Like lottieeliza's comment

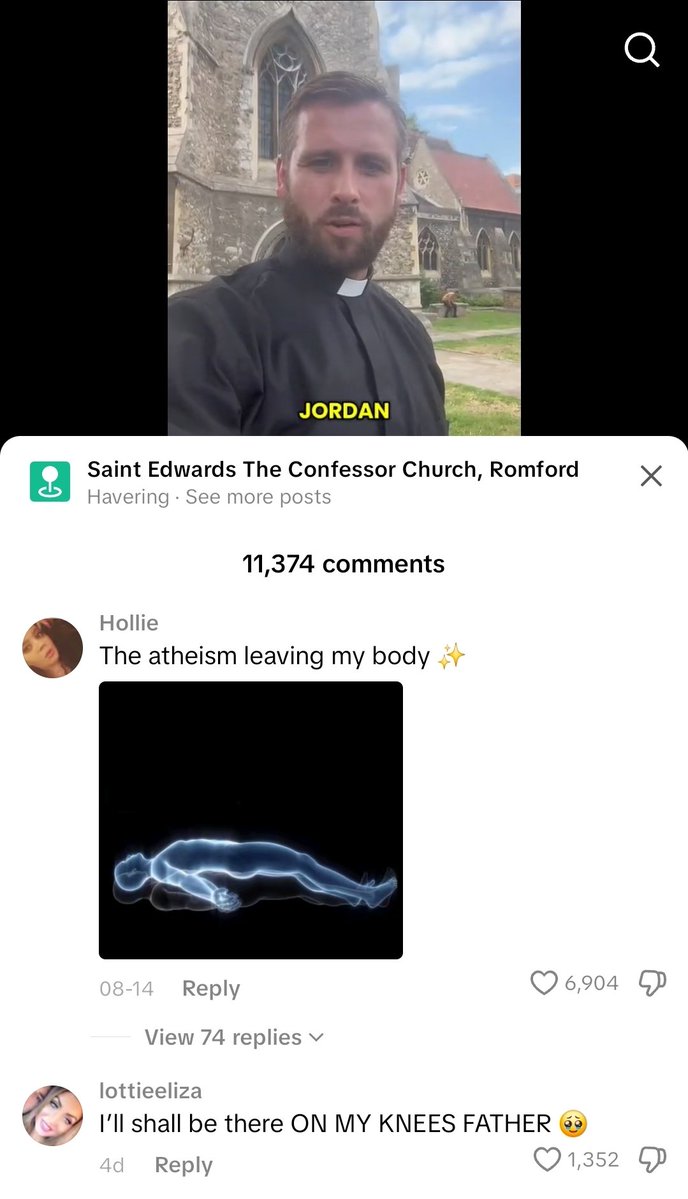point(546,1160)
